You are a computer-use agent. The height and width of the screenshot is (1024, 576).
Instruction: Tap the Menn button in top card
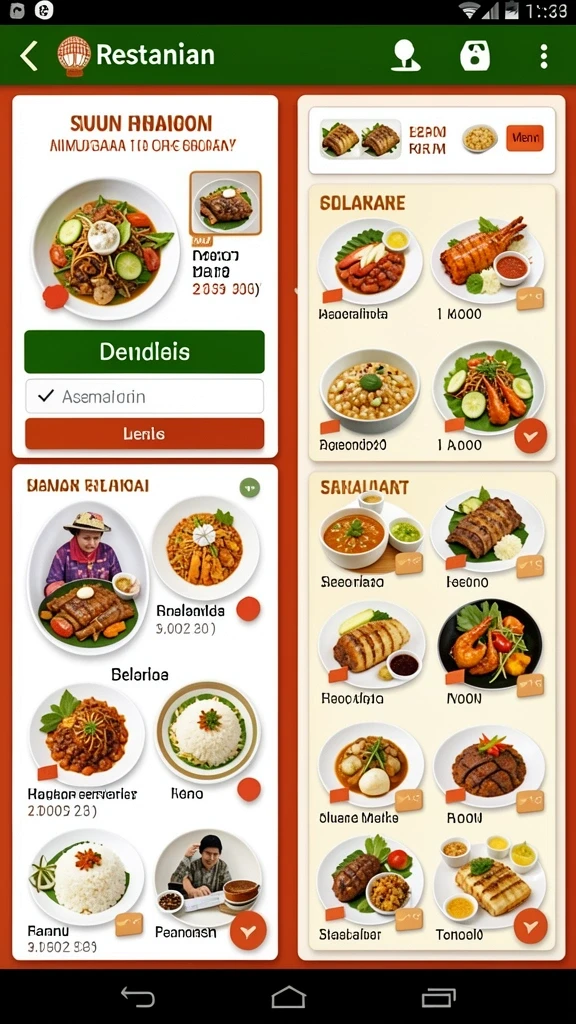click(x=524, y=138)
